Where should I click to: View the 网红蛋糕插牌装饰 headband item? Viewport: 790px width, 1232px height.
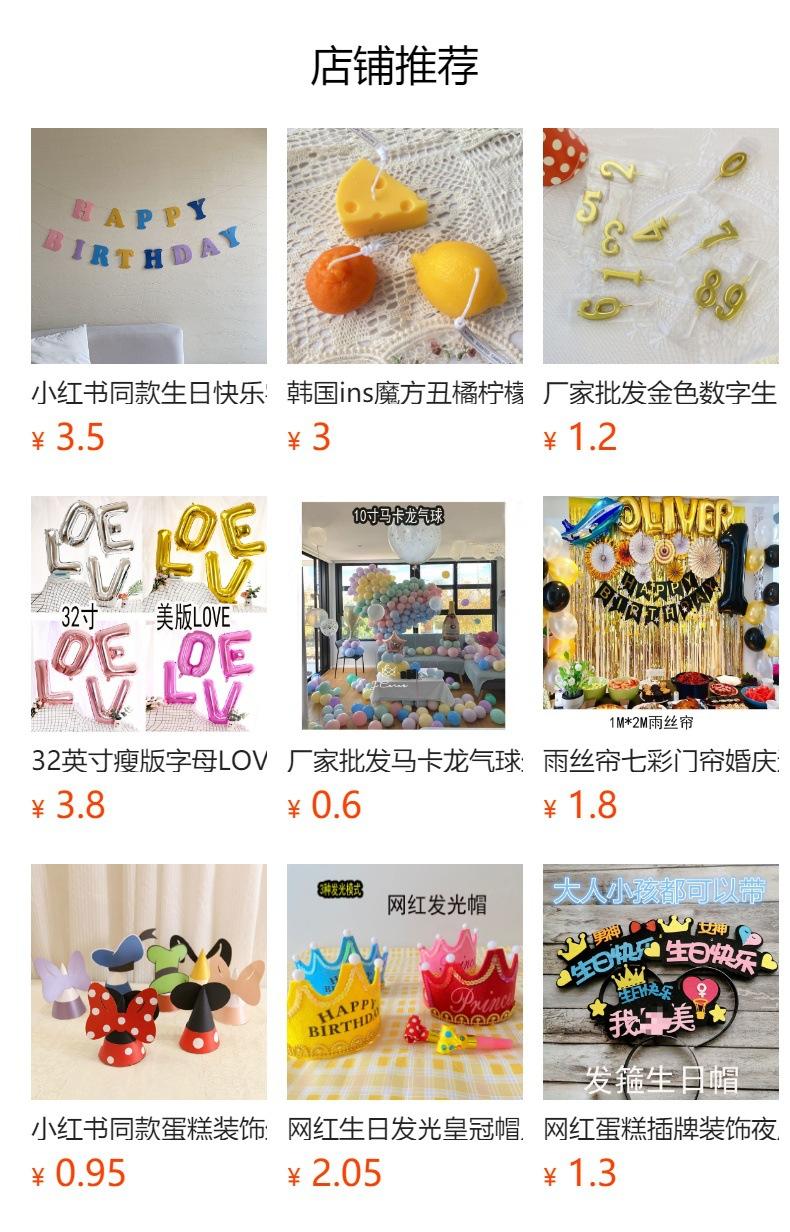(x=661, y=982)
